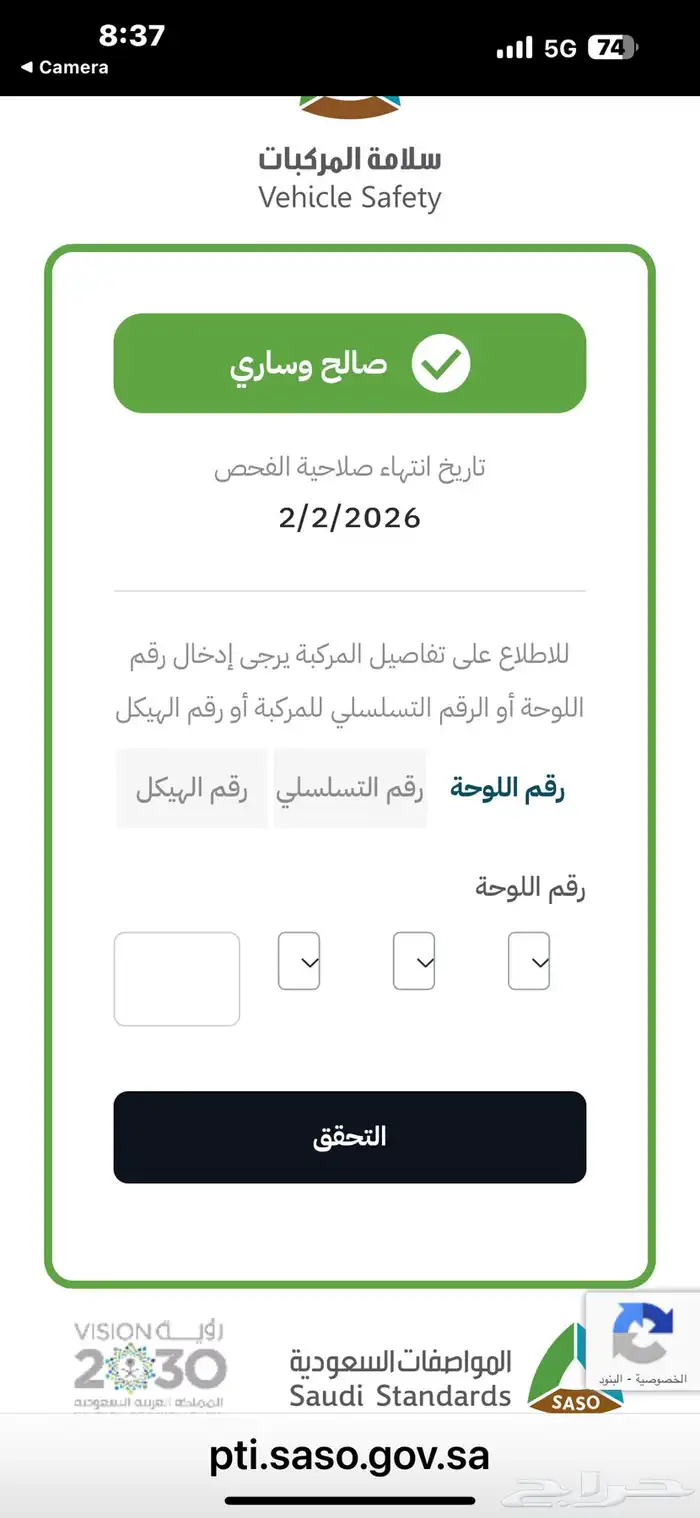Viewport: 700px width, 1518px height.
Task: Switch to the رقم الهيكل tab
Action: coord(191,789)
